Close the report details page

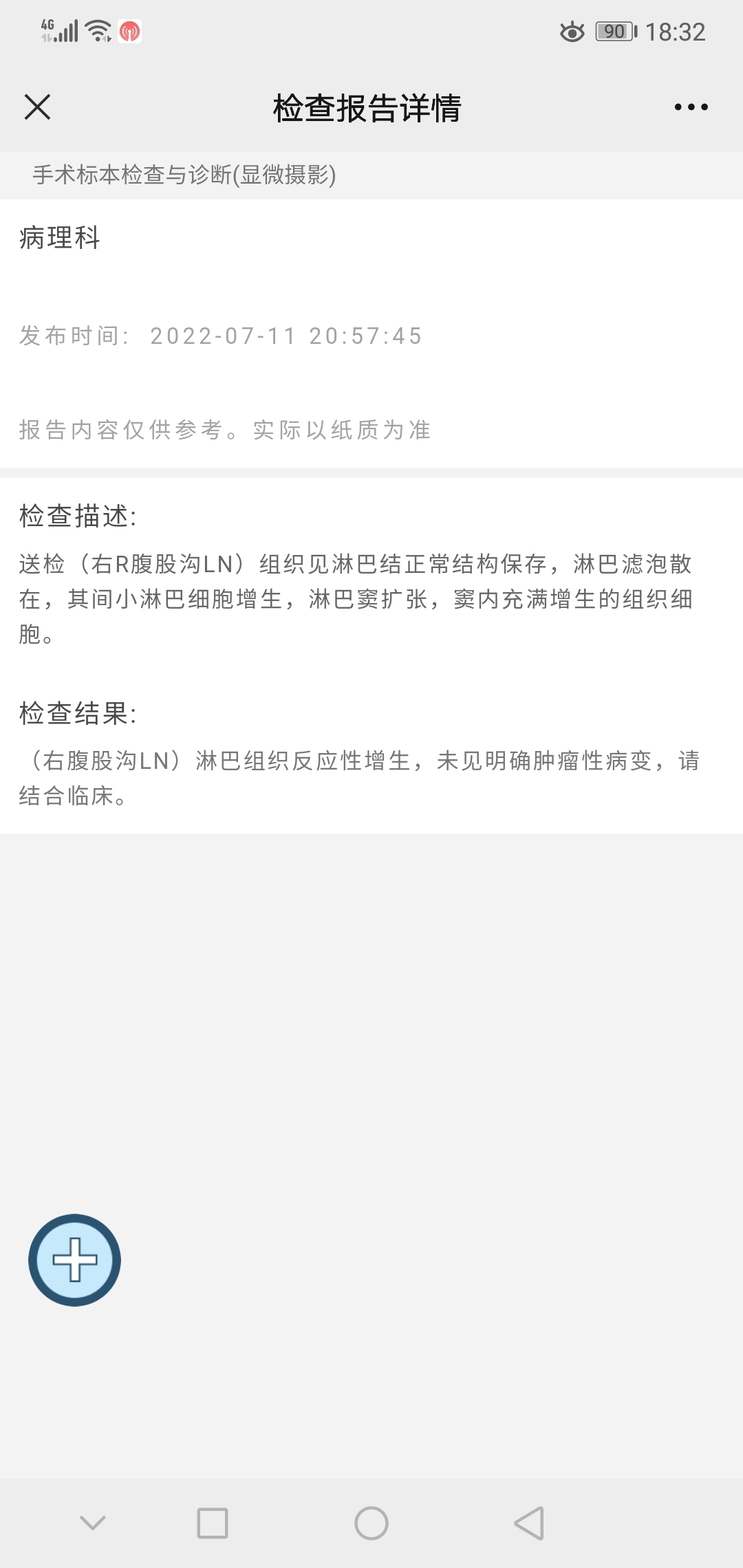(x=37, y=107)
